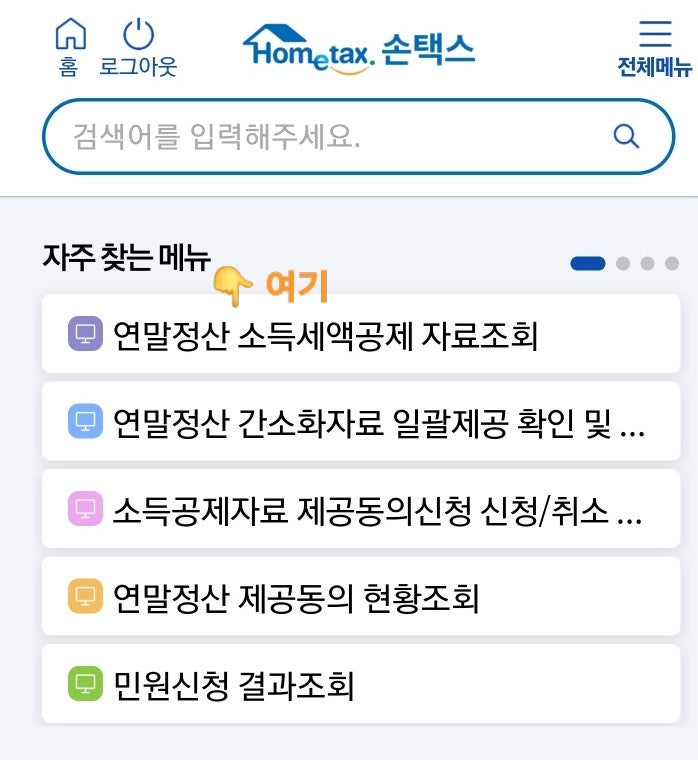Open 연말정산 간소화자료 일괄제공 확인
This screenshot has height=760, width=698.
point(361,421)
